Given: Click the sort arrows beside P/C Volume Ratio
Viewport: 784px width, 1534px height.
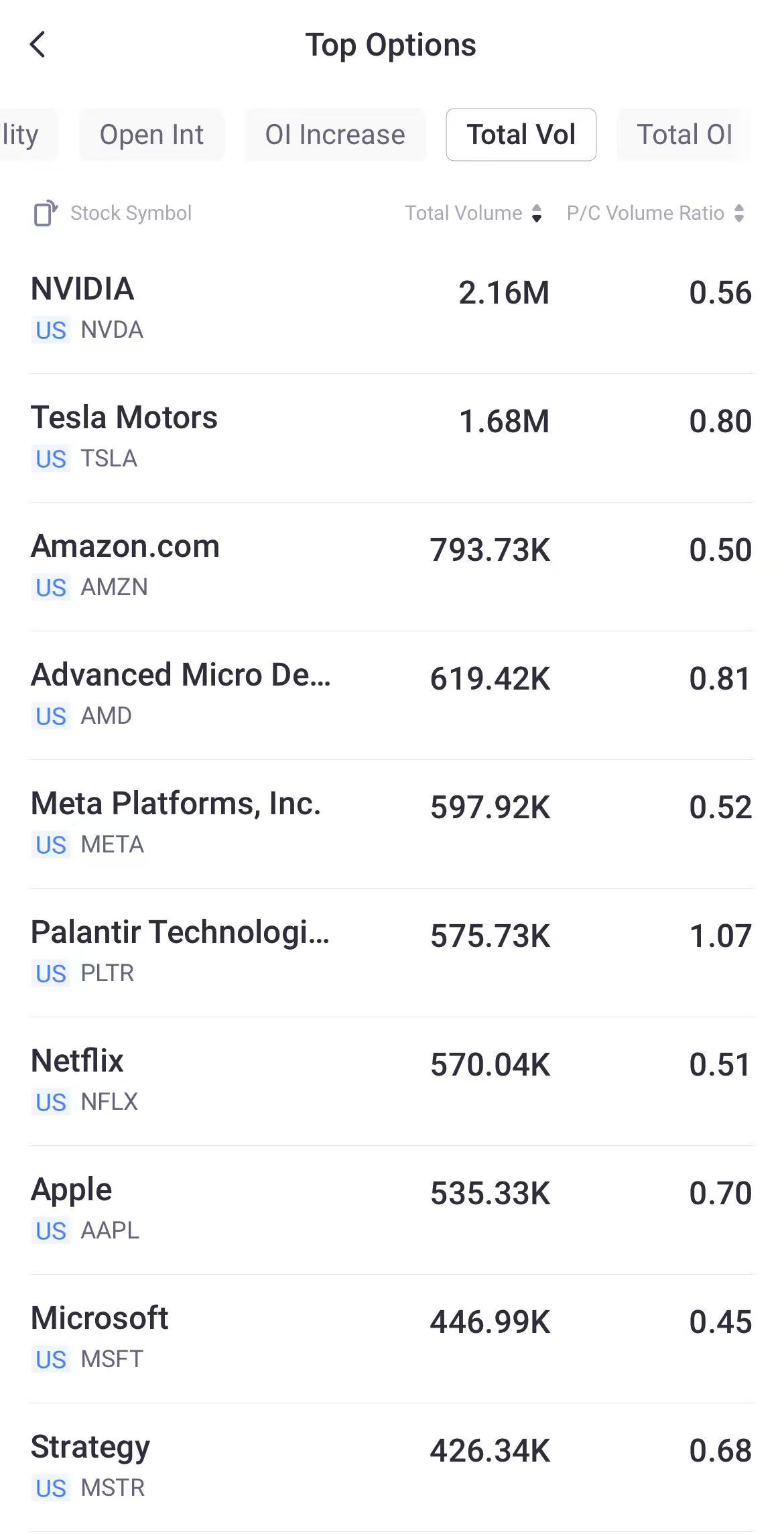Looking at the screenshot, I should pos(739,213).
